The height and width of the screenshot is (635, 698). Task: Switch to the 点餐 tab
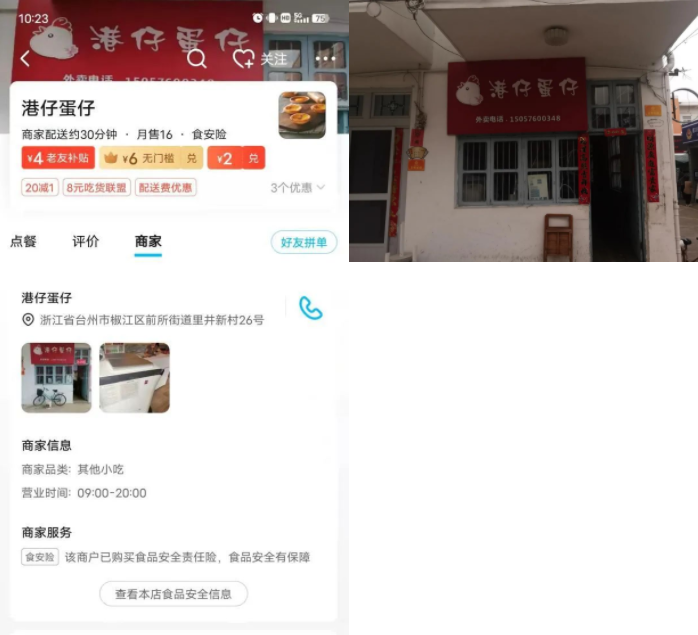(24, 241)
